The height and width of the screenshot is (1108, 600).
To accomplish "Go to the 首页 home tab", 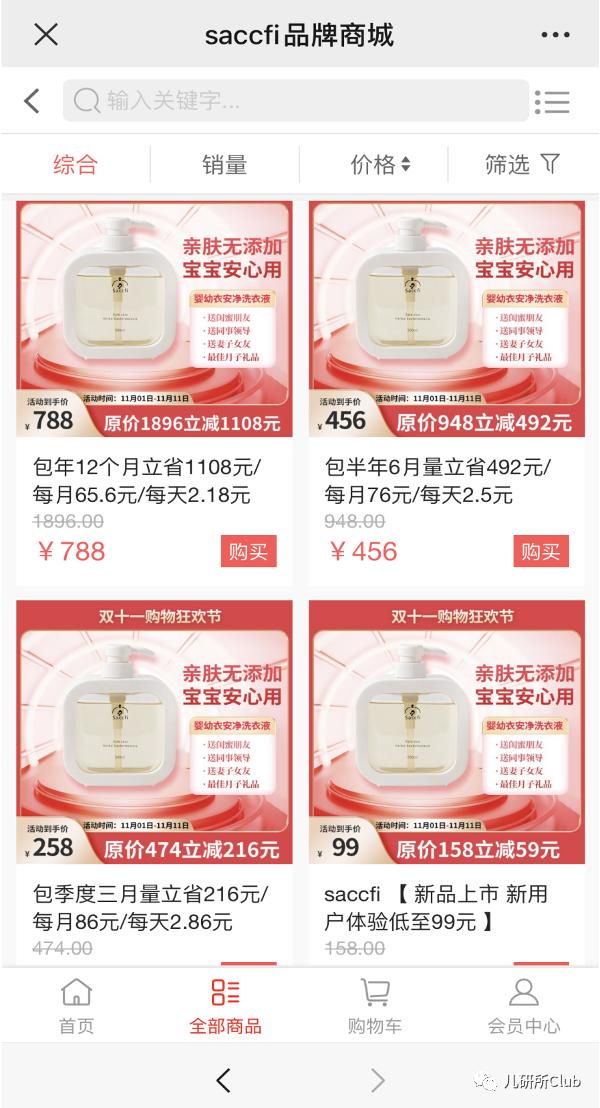I will 76,1006.
